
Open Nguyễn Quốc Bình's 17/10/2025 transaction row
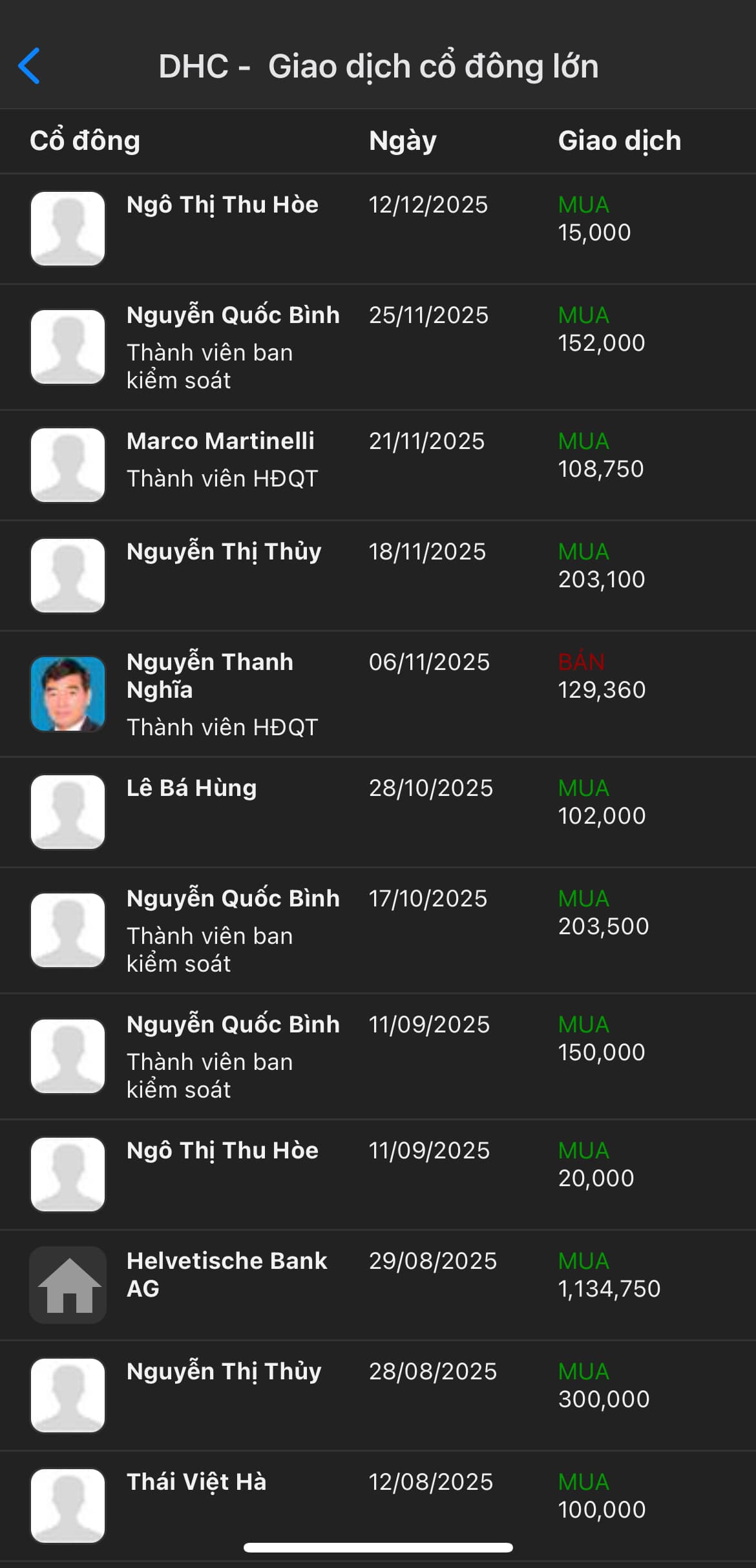378,930
